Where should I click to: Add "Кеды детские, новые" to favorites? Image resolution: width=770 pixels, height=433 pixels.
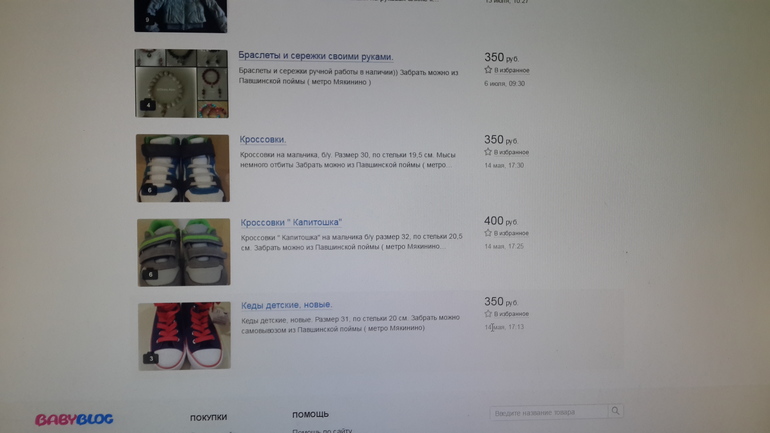tap(507, 314)
